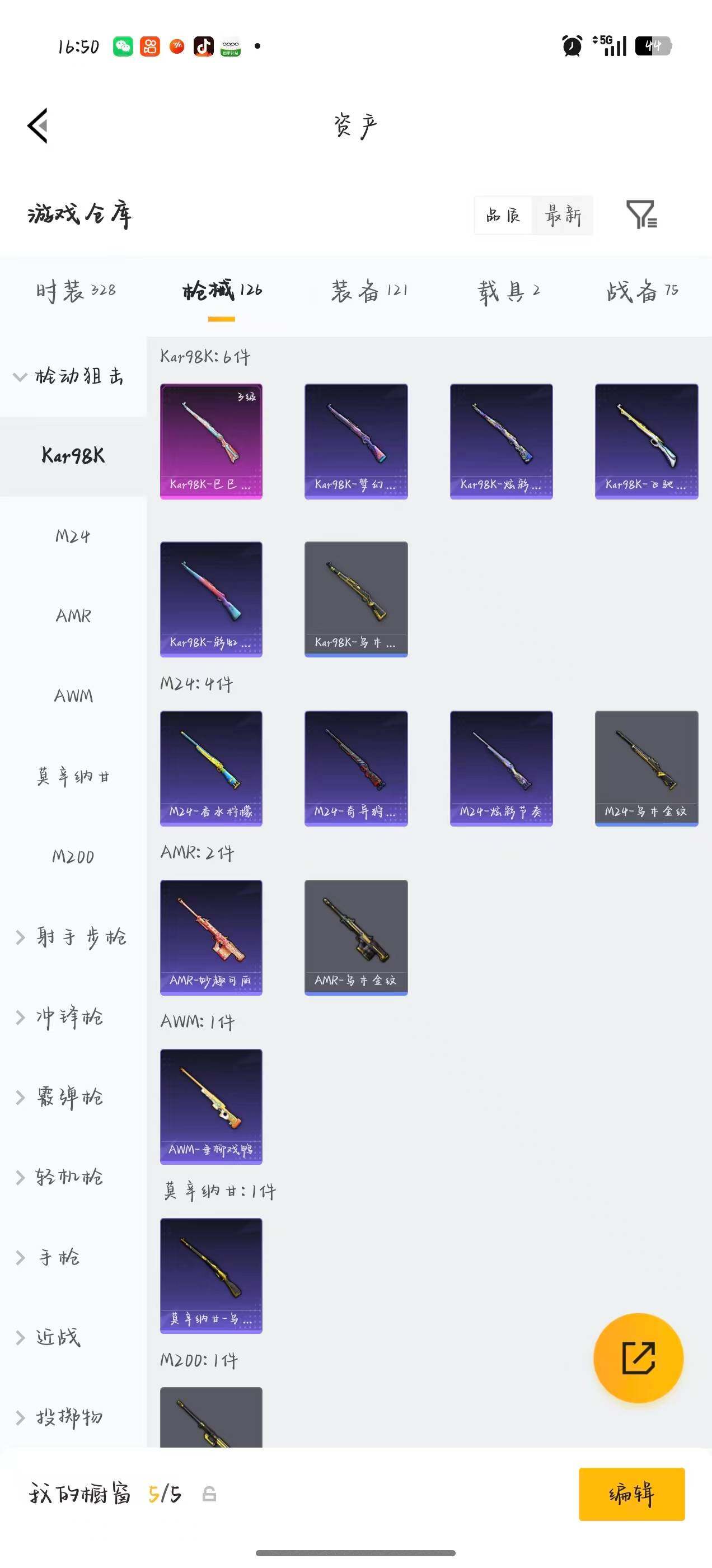Open the AMR-妙趣可丽 skin
Image resolution: width=712 pixels, height=1568 pixels.
pos(211,937)
